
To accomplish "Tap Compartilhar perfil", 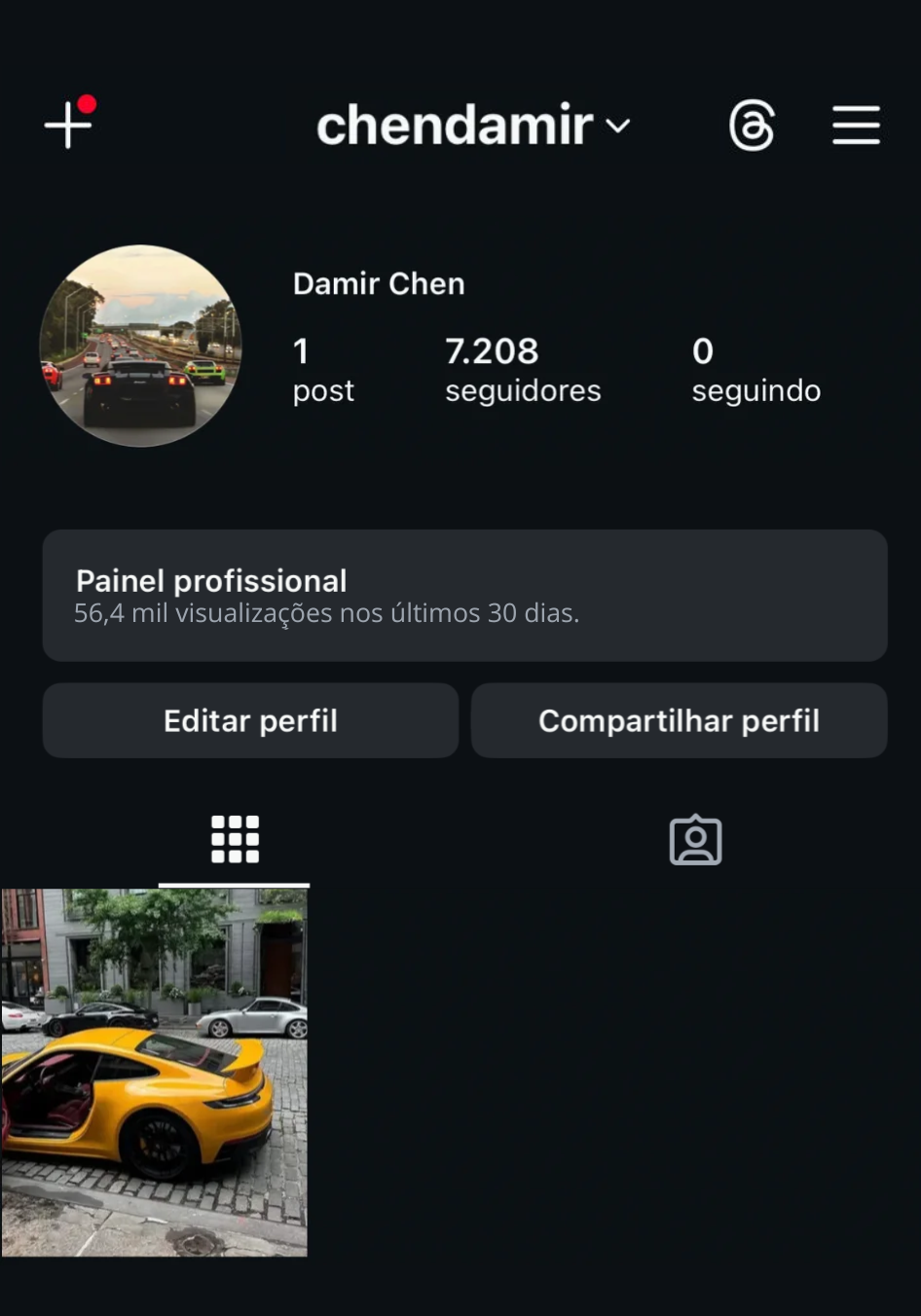I will (679, 720).
